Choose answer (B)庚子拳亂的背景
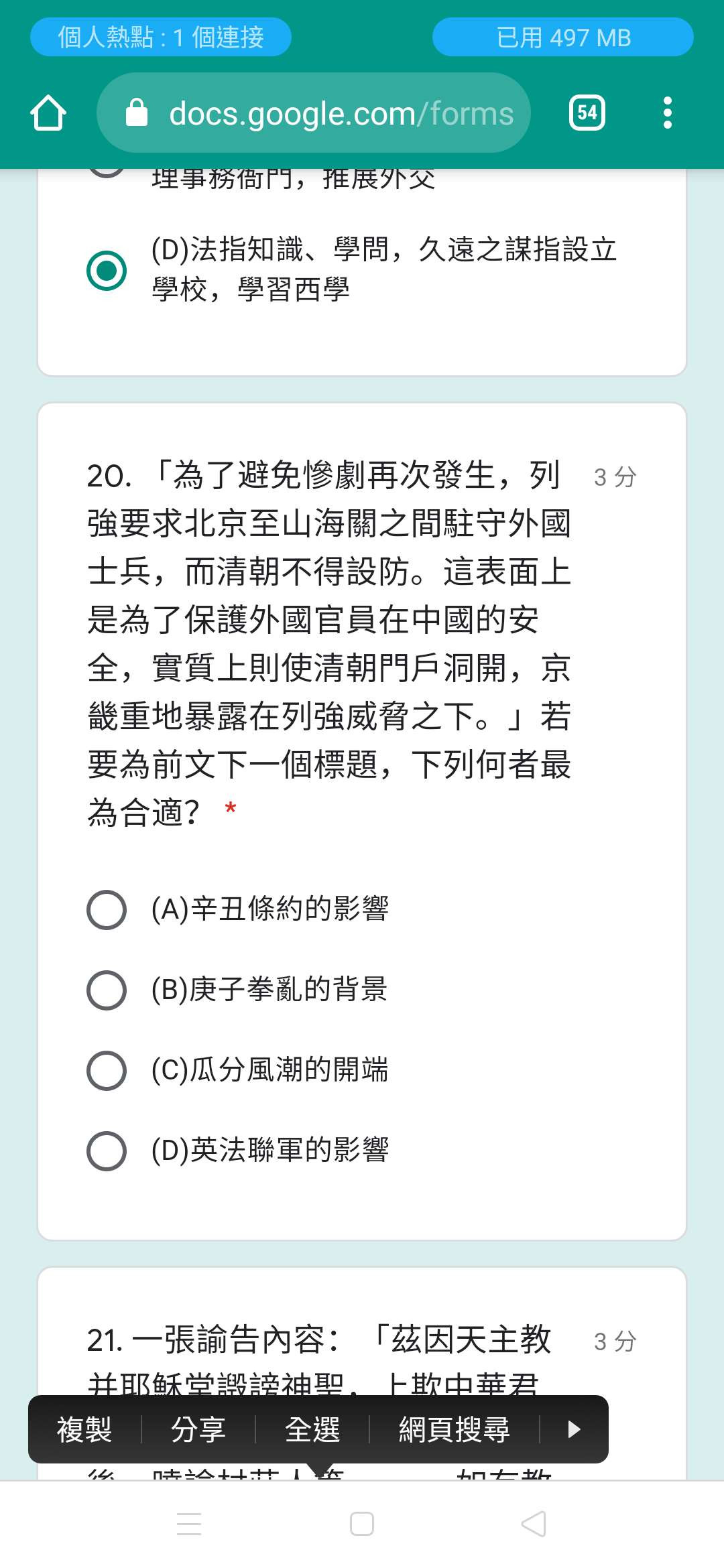The height and width of the screenshot is (1568, 724). 107,990
